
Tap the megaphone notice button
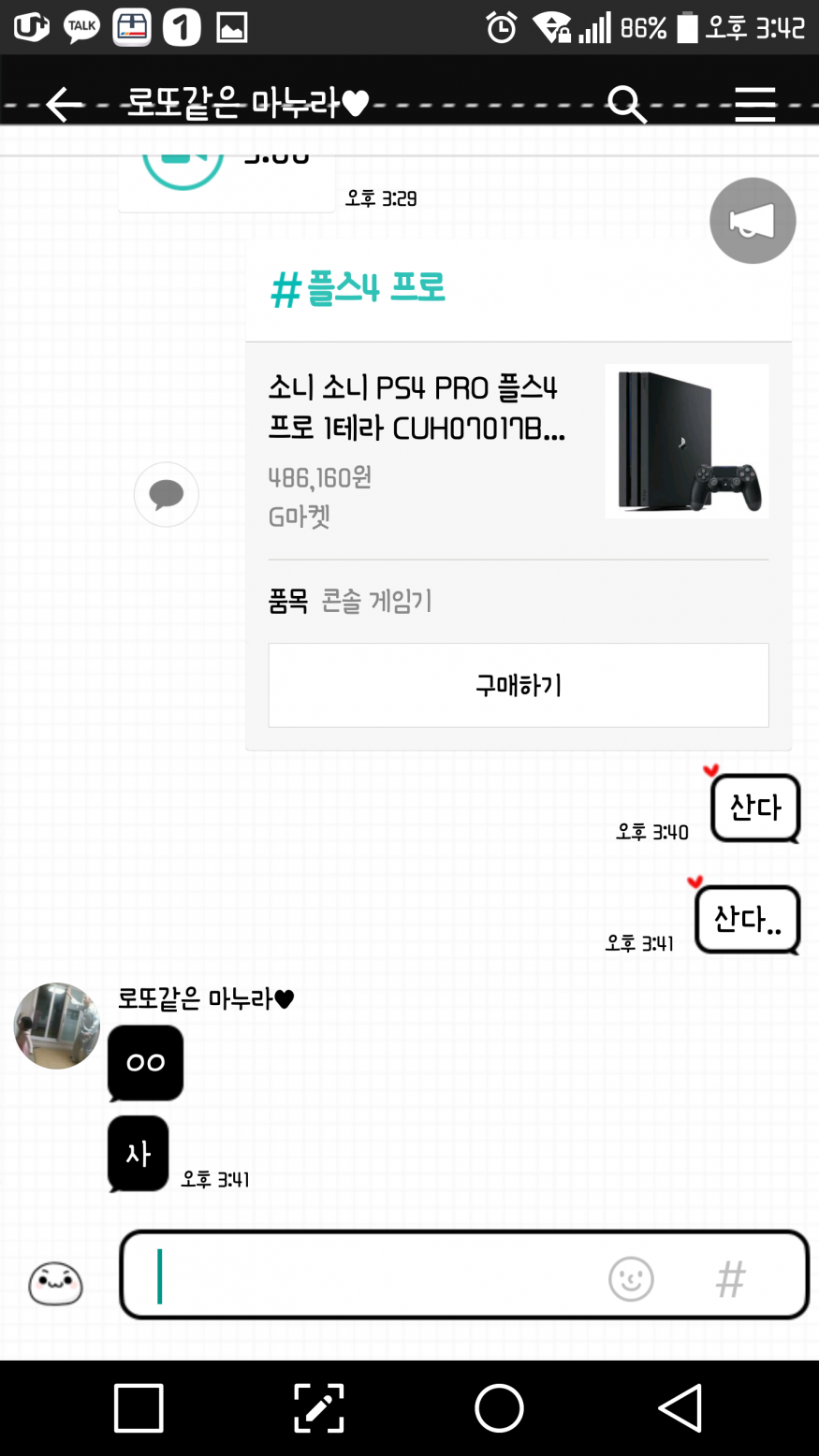click(753, 221)
